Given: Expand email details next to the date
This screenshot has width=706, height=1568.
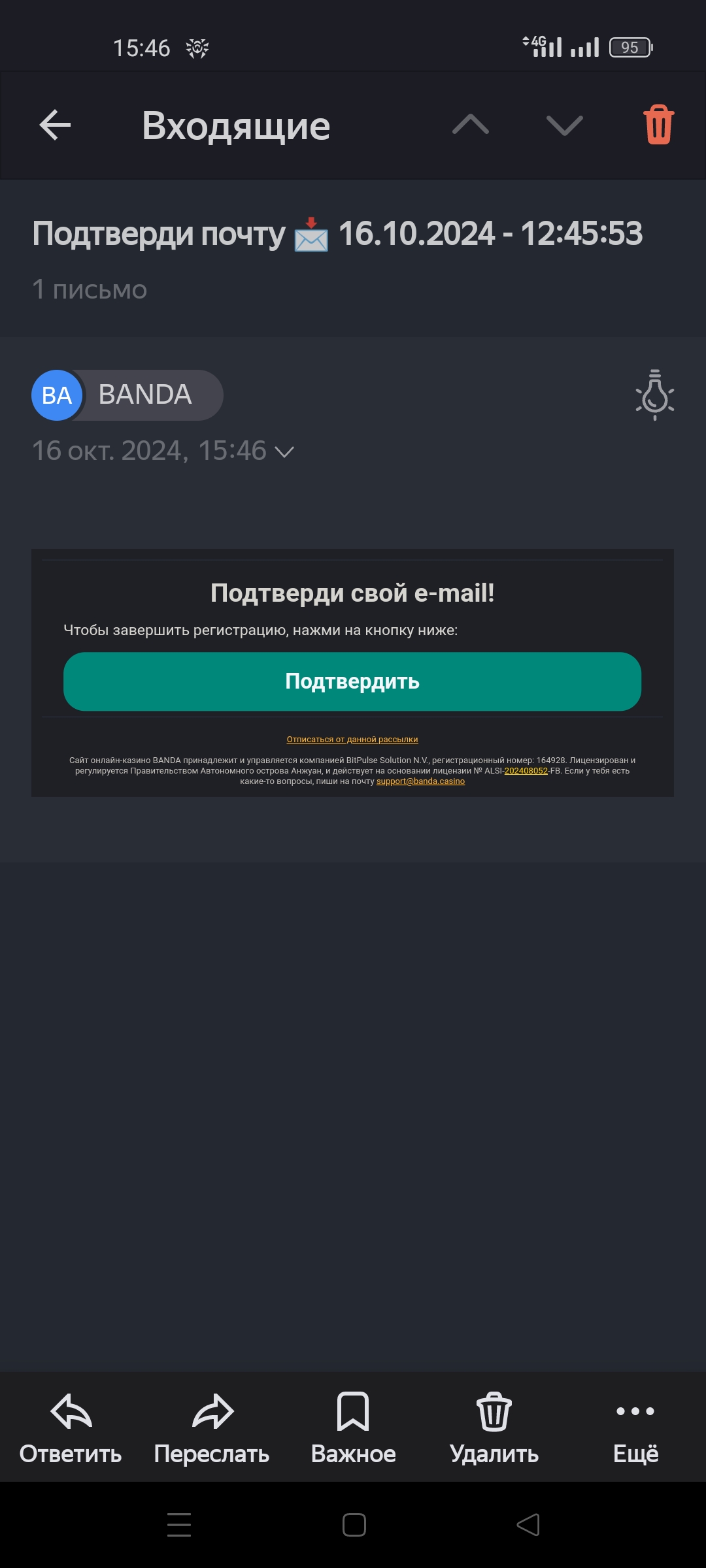Looking at the screenshot, I should (284, 451).
